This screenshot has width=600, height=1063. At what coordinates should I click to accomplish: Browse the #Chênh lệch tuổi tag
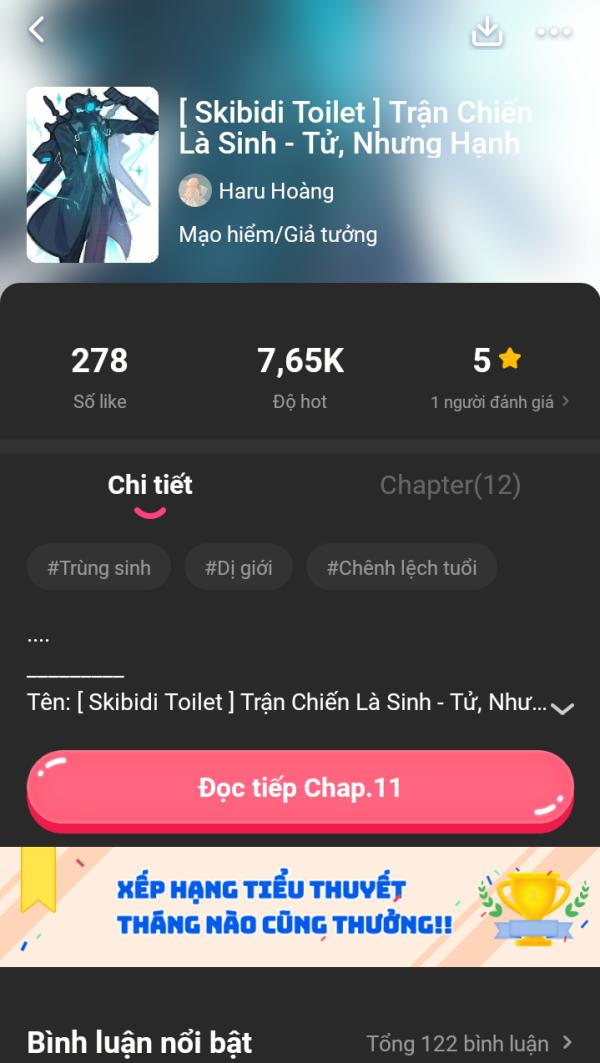[401, 568]
